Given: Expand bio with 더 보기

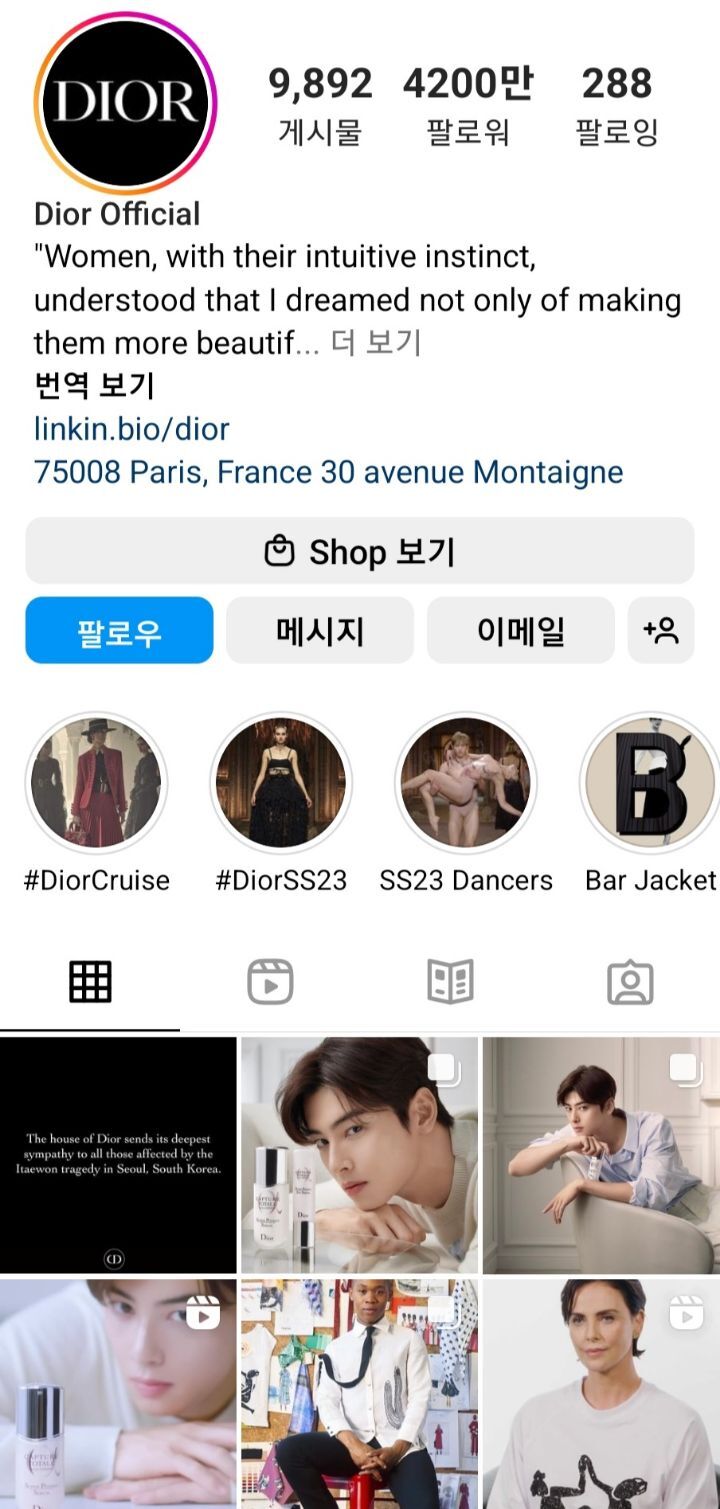Looking at the screenshot, I should 376,343.
